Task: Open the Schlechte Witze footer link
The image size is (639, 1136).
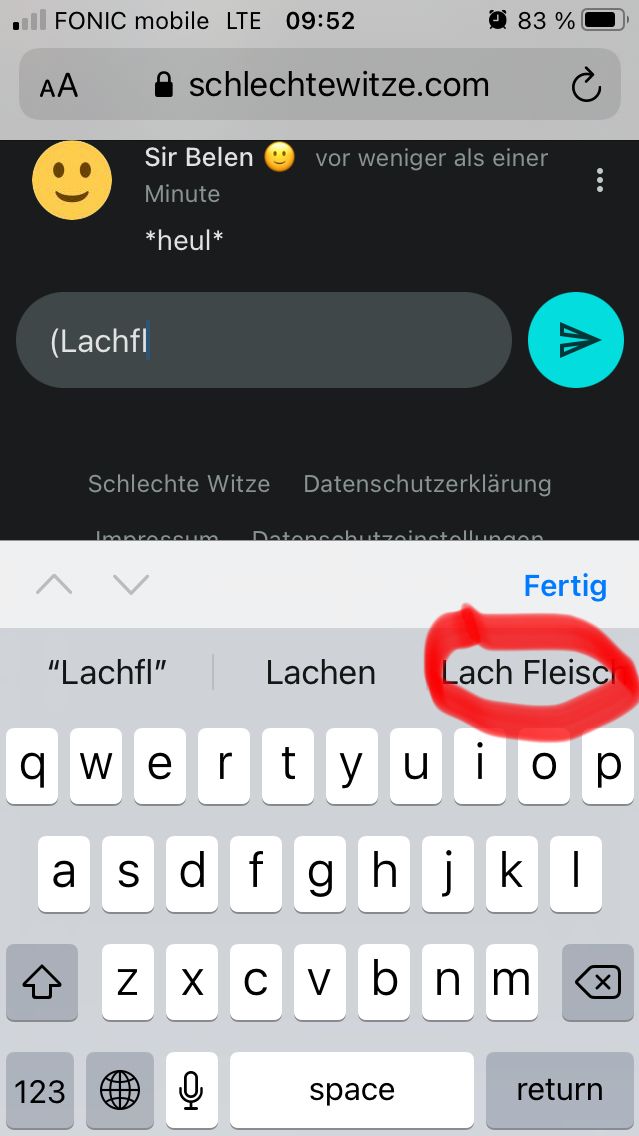Action: 179,484
